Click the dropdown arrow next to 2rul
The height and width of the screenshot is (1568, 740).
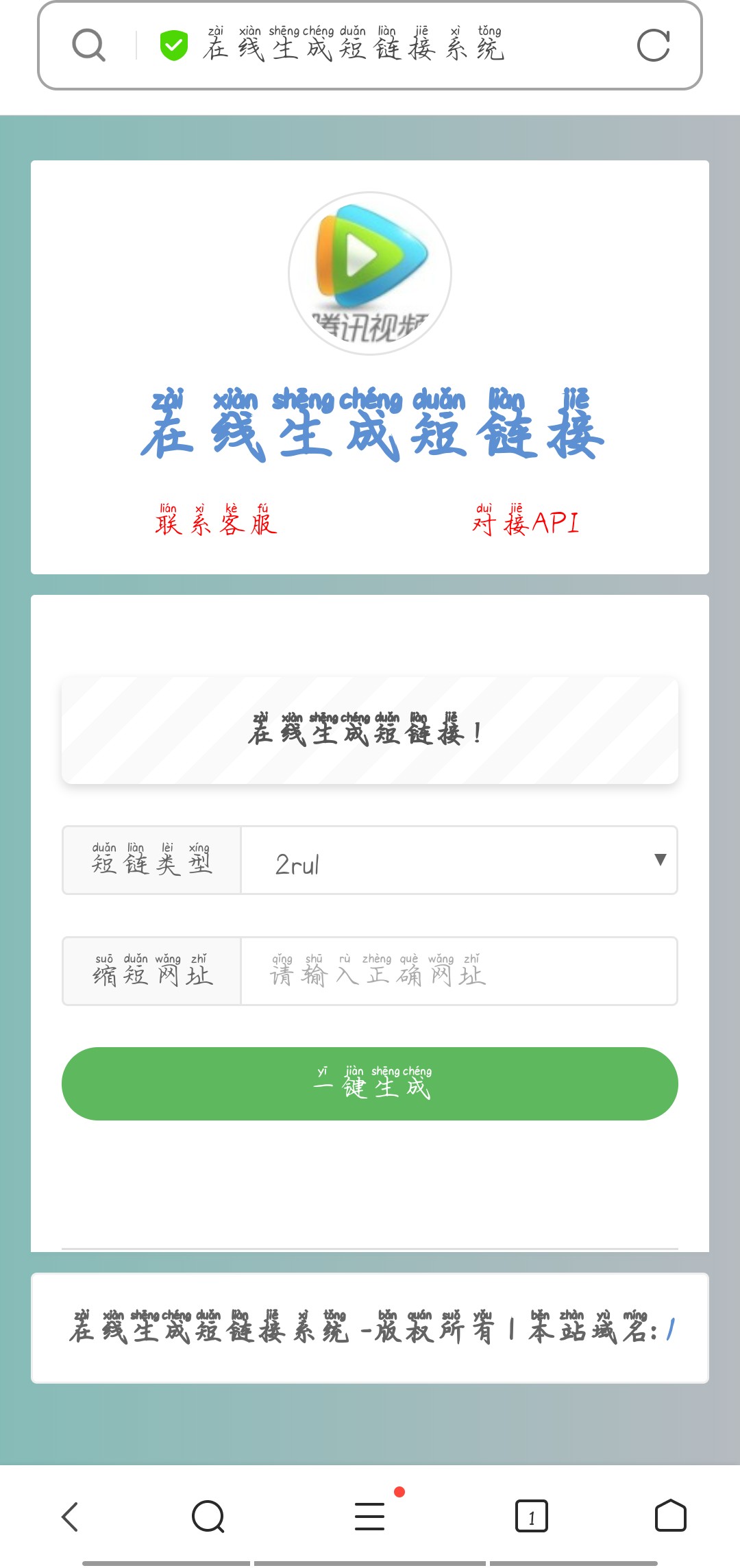coord(659,859)
